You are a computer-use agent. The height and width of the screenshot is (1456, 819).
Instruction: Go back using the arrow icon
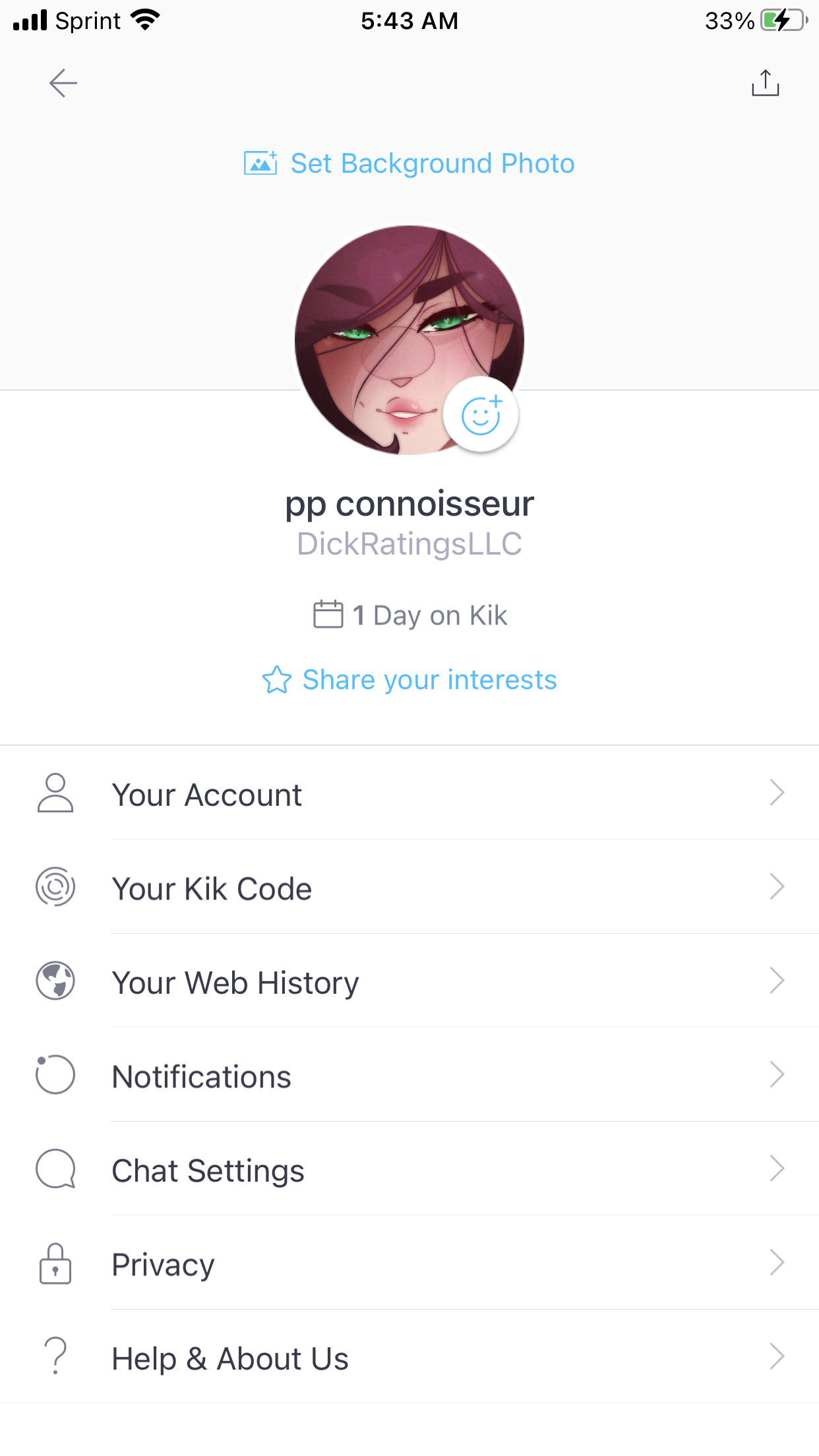point(63,83)
